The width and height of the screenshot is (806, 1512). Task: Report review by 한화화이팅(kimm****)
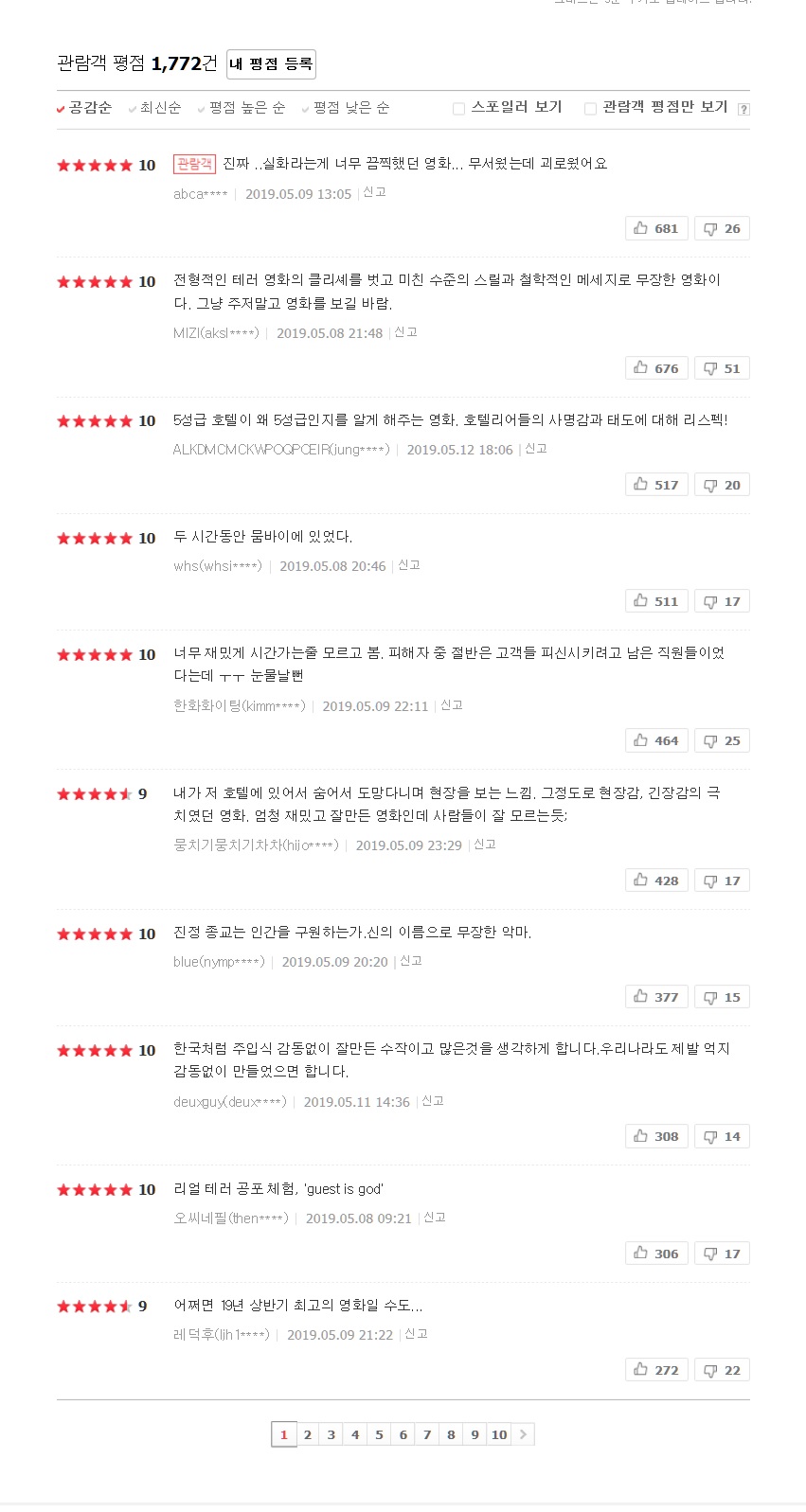pos(452,705)
